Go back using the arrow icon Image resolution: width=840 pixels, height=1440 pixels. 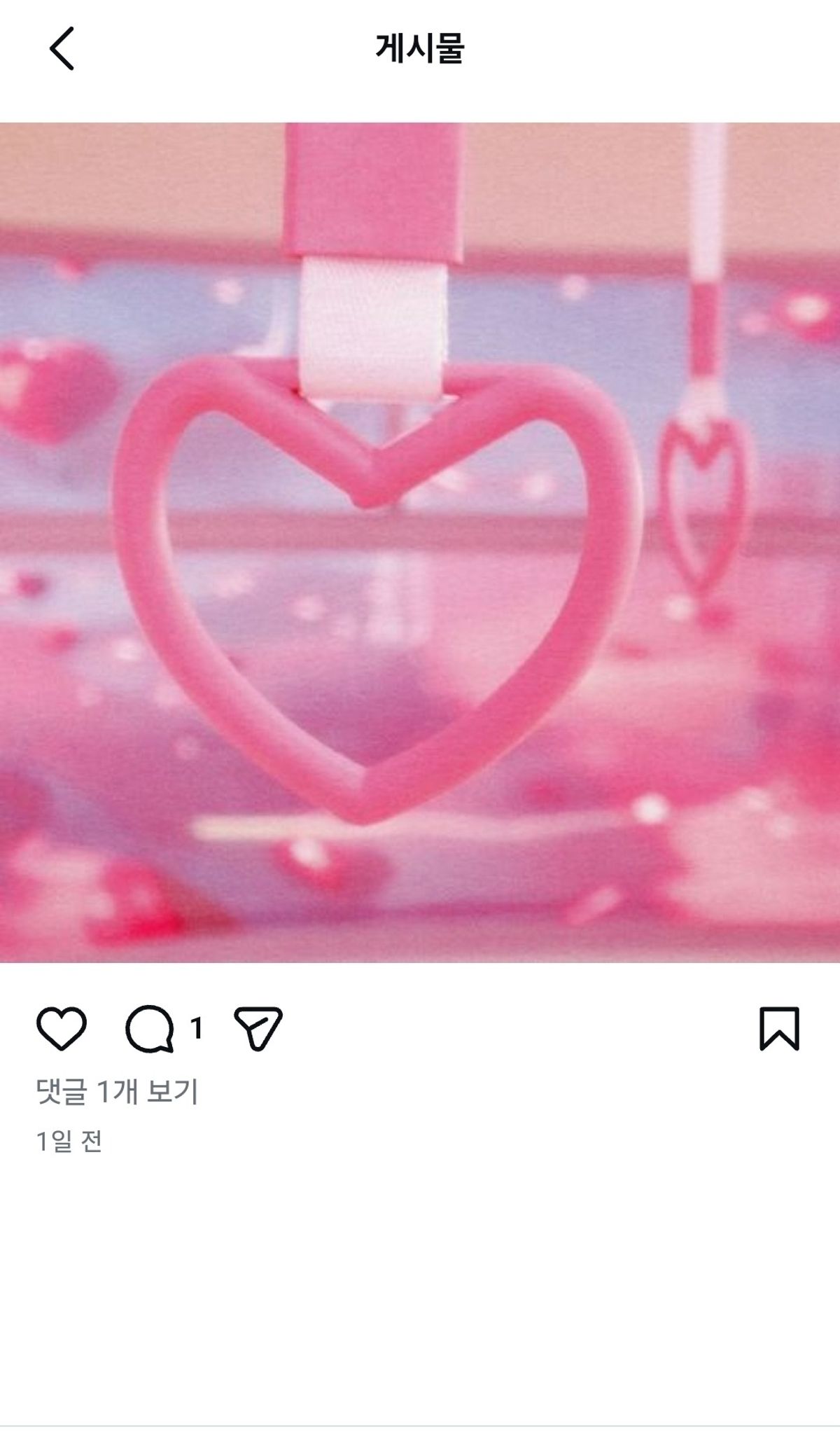pyautogui.click(x=62, y=49)
